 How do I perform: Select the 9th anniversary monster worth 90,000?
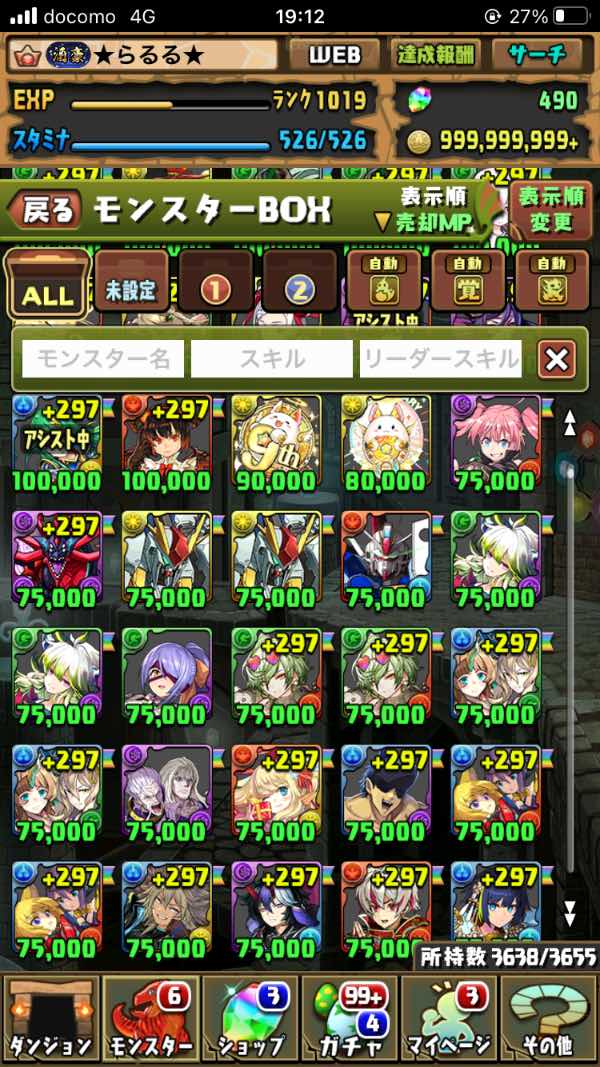[276, 444]
